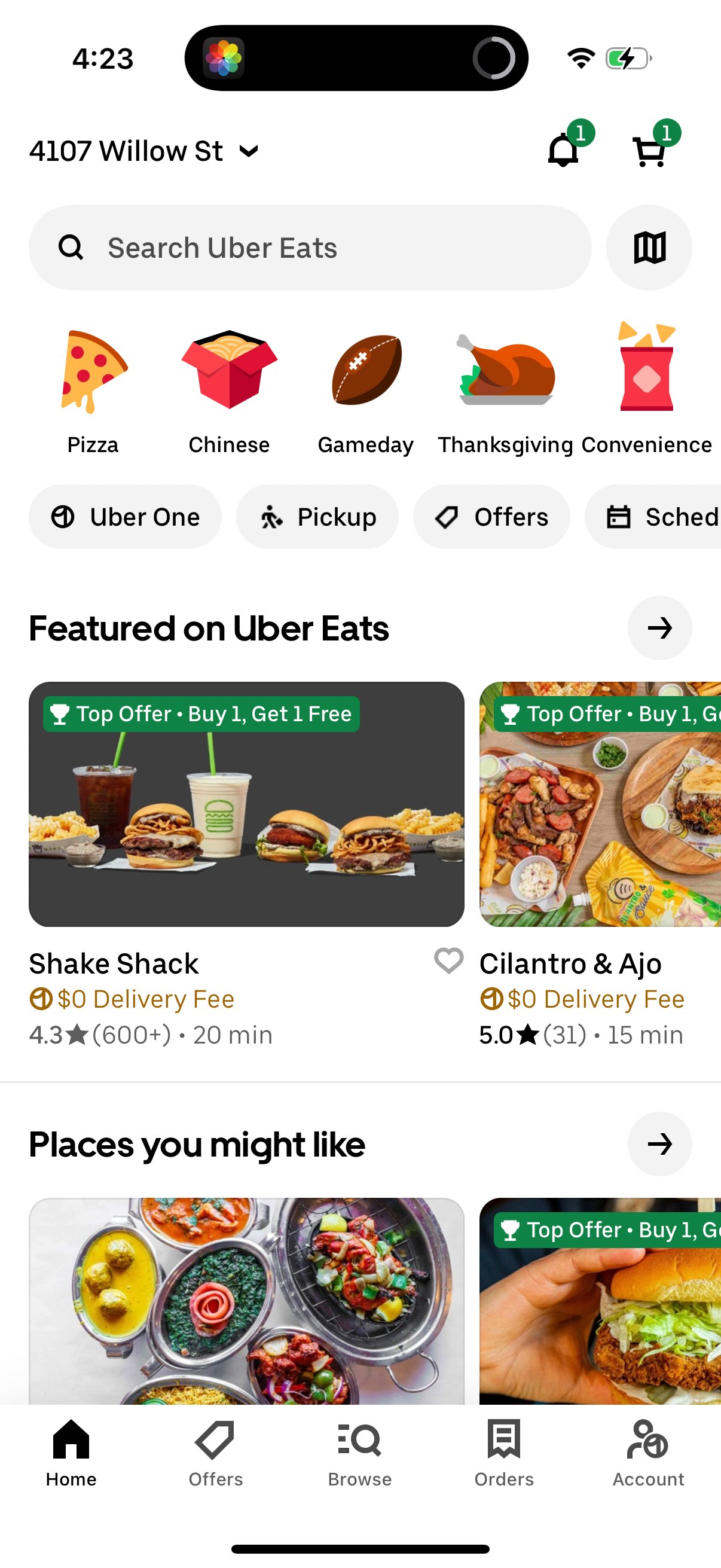Open notifications via the bell icon
Image resolution: width=721 pixels, height=1568 pixels.
click(563, 150)
